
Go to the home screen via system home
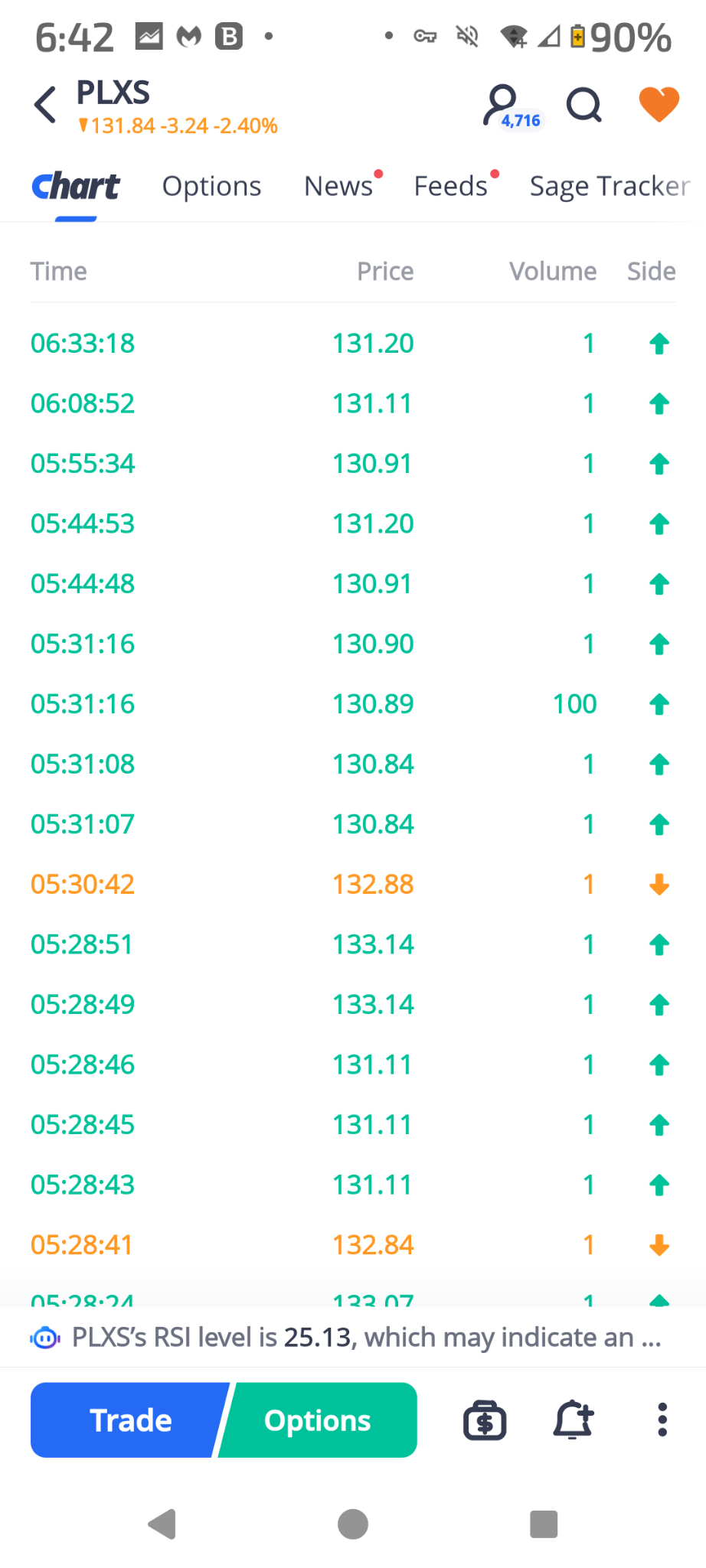pyautogui.click(x=353, y=1524)
